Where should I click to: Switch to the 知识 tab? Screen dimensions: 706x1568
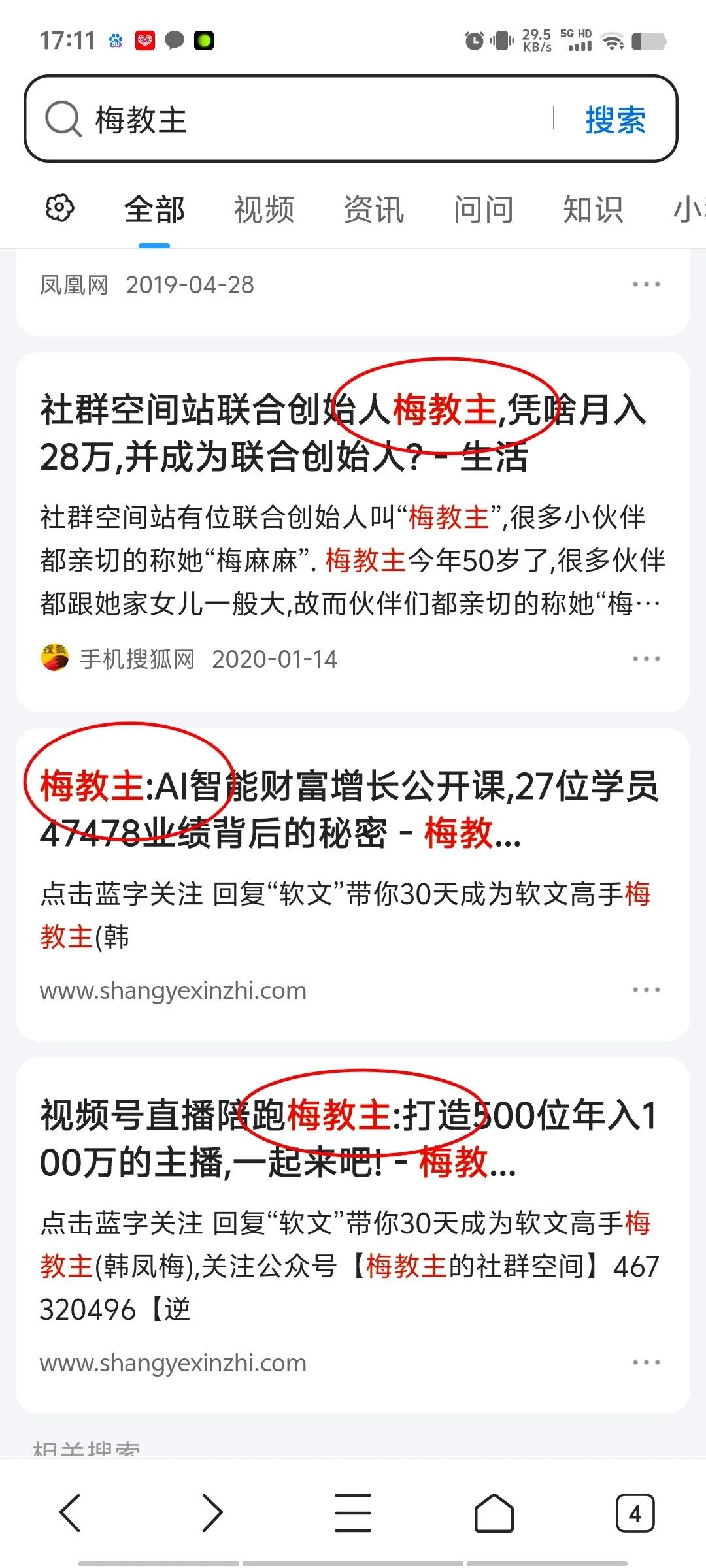pos(593,210)
